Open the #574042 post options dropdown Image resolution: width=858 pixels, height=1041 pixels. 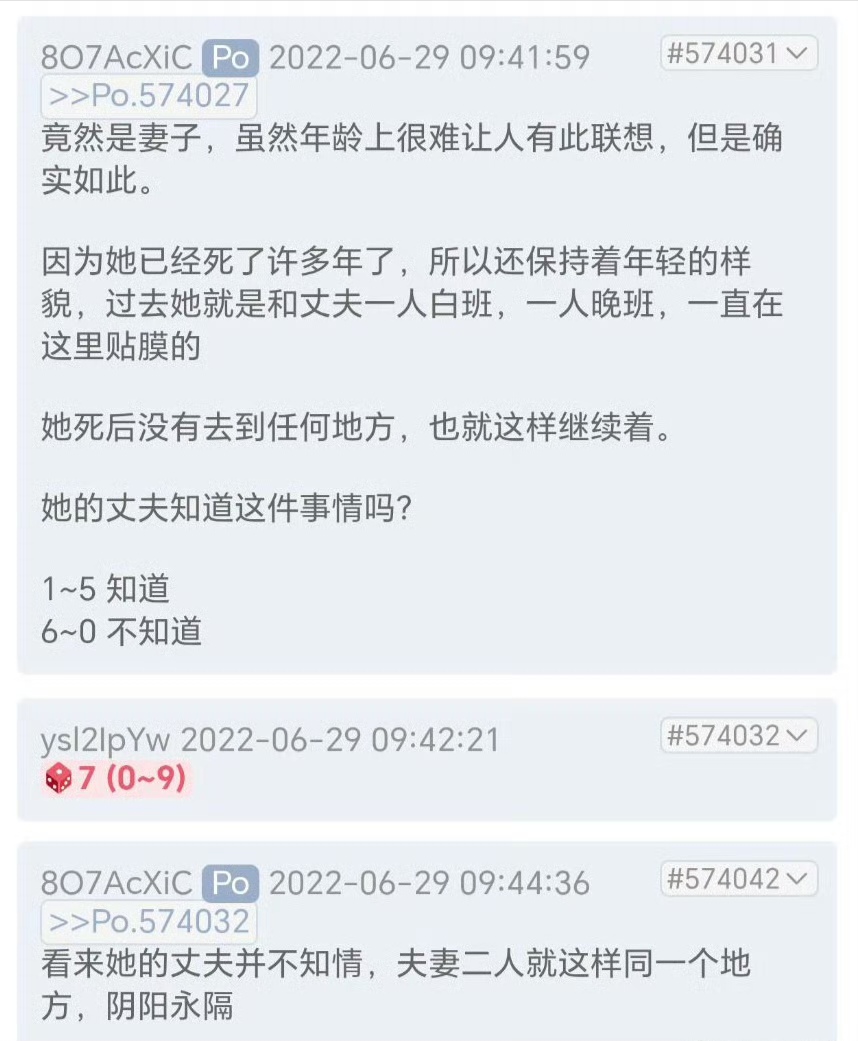coord(739,880)
